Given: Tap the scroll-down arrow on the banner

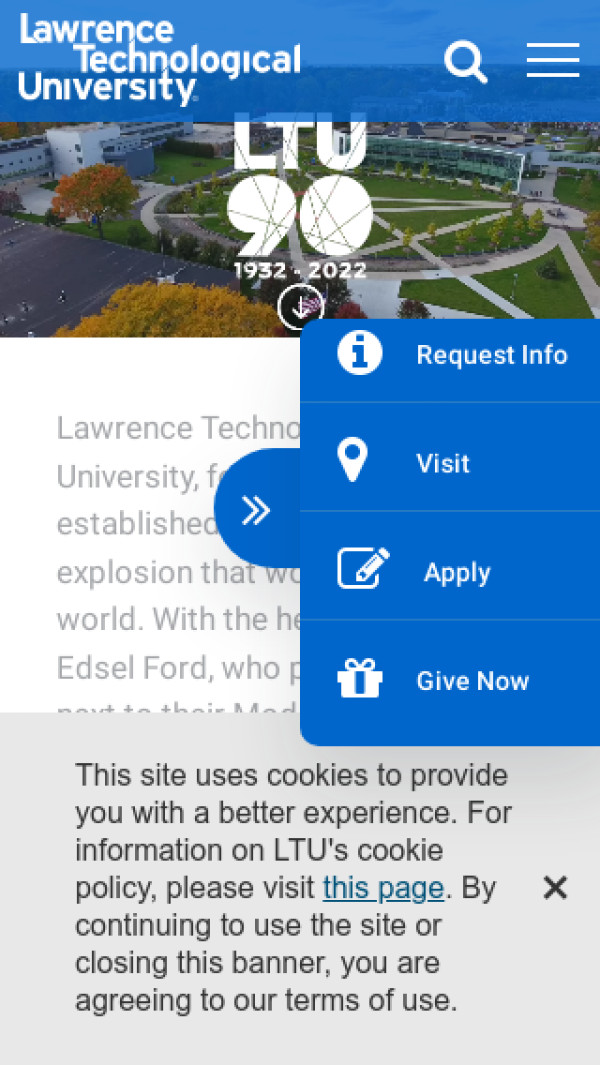Looking at the screenshot, I should tap(300, 306).
